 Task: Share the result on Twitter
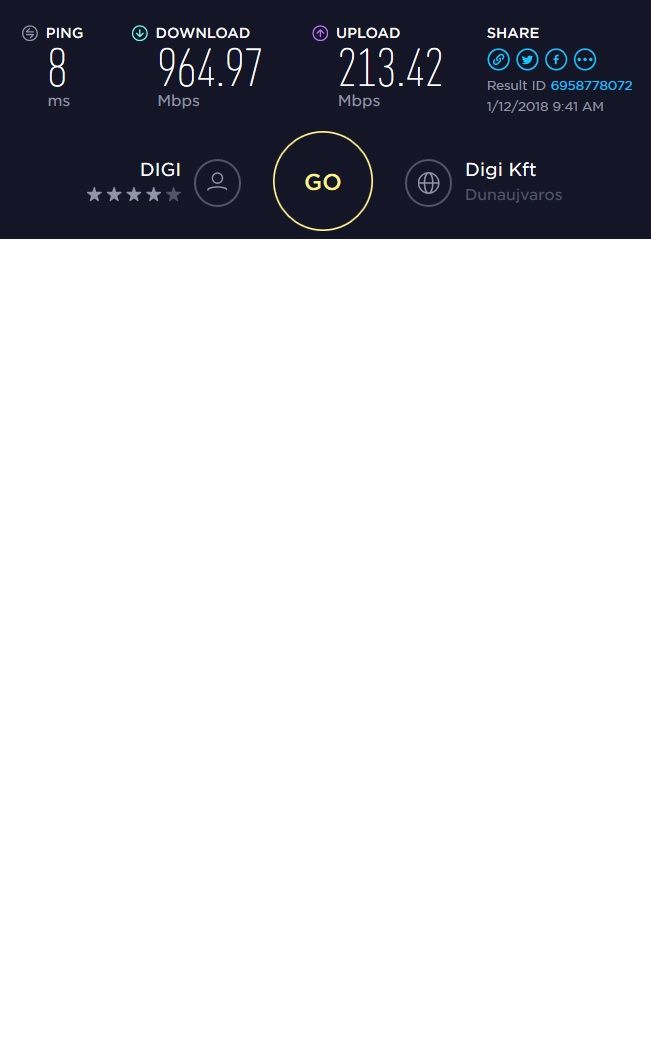pos(527,60)
